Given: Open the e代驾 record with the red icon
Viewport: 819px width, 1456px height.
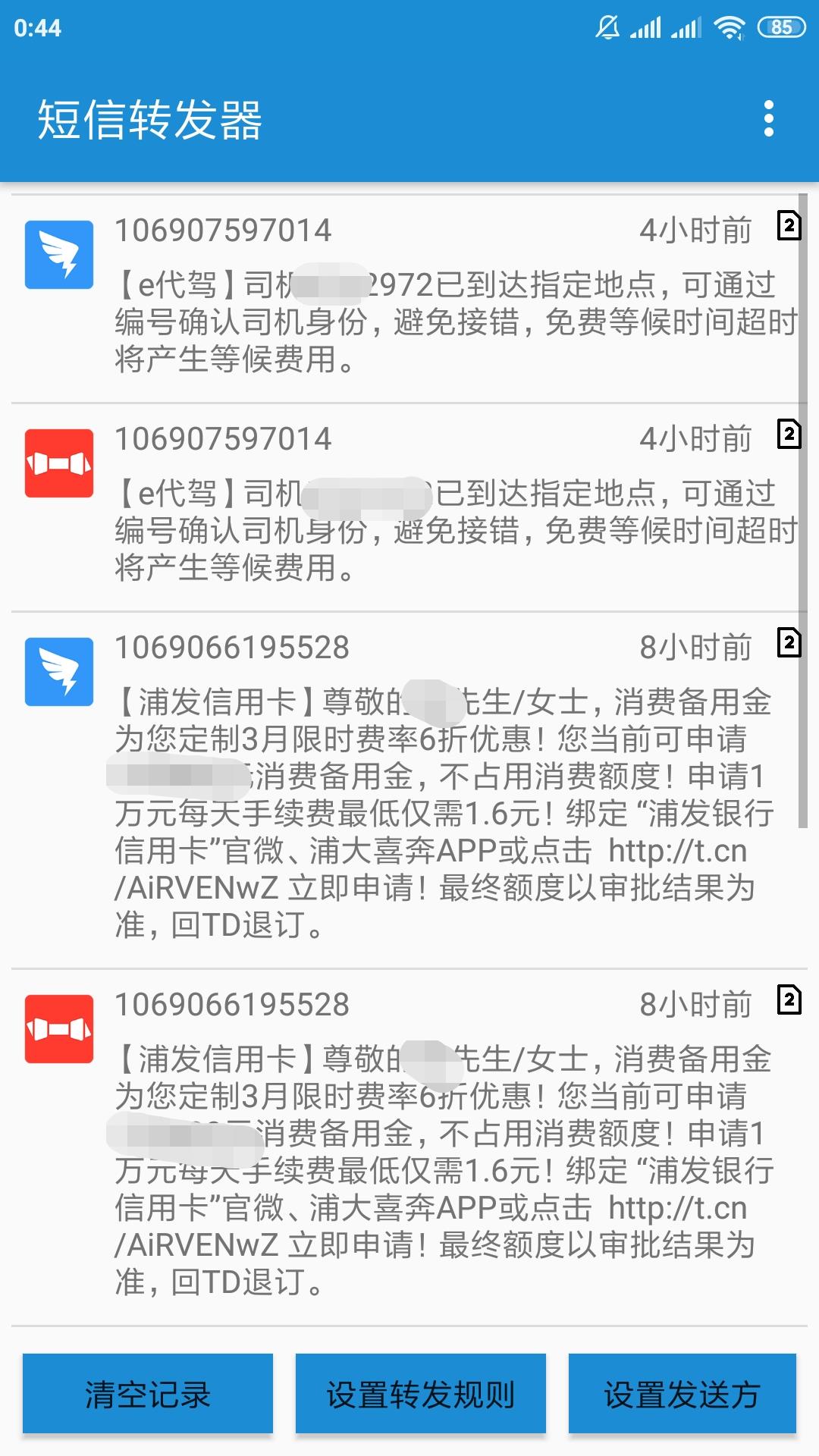Looking at the screenshot, I should (x=409, y=507).
